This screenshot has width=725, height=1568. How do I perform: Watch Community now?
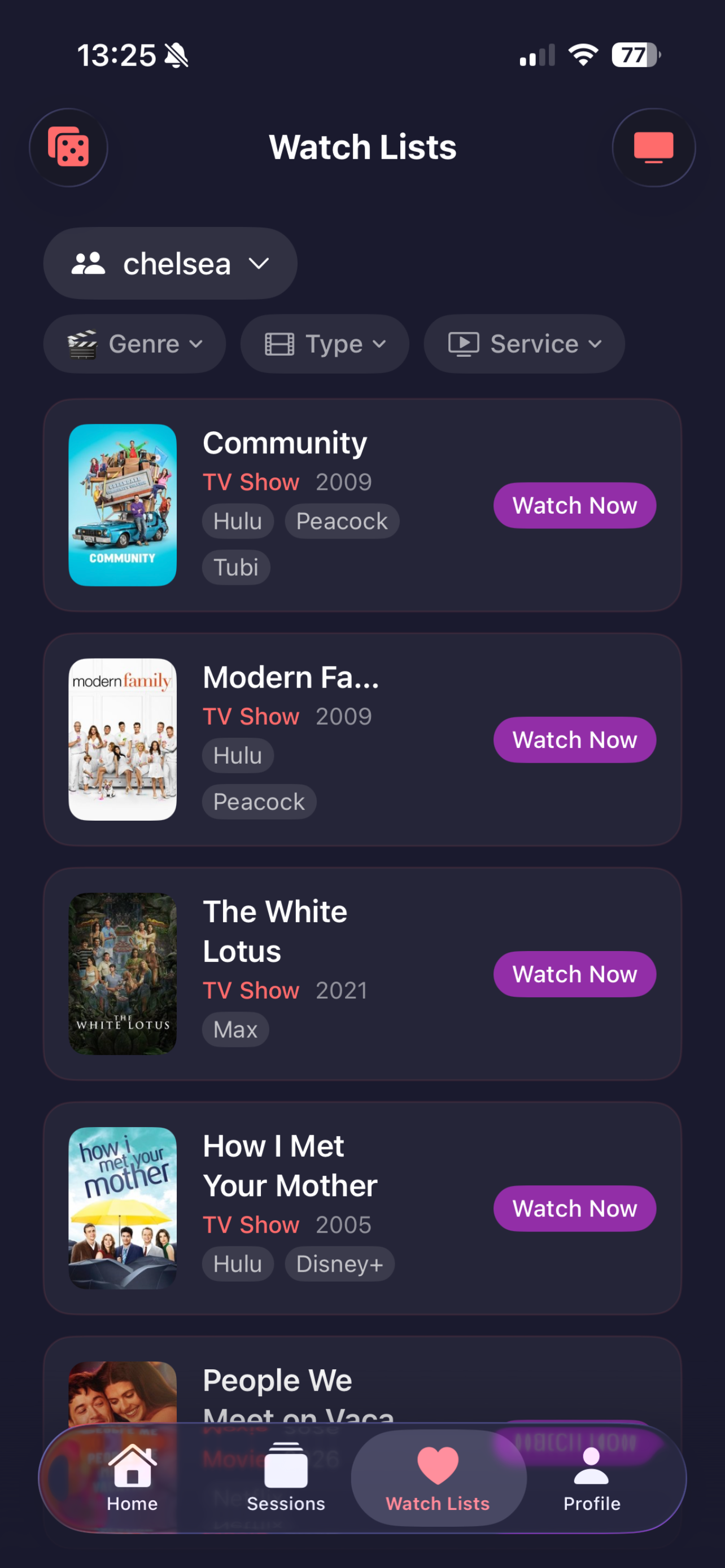tap(574, 505)
